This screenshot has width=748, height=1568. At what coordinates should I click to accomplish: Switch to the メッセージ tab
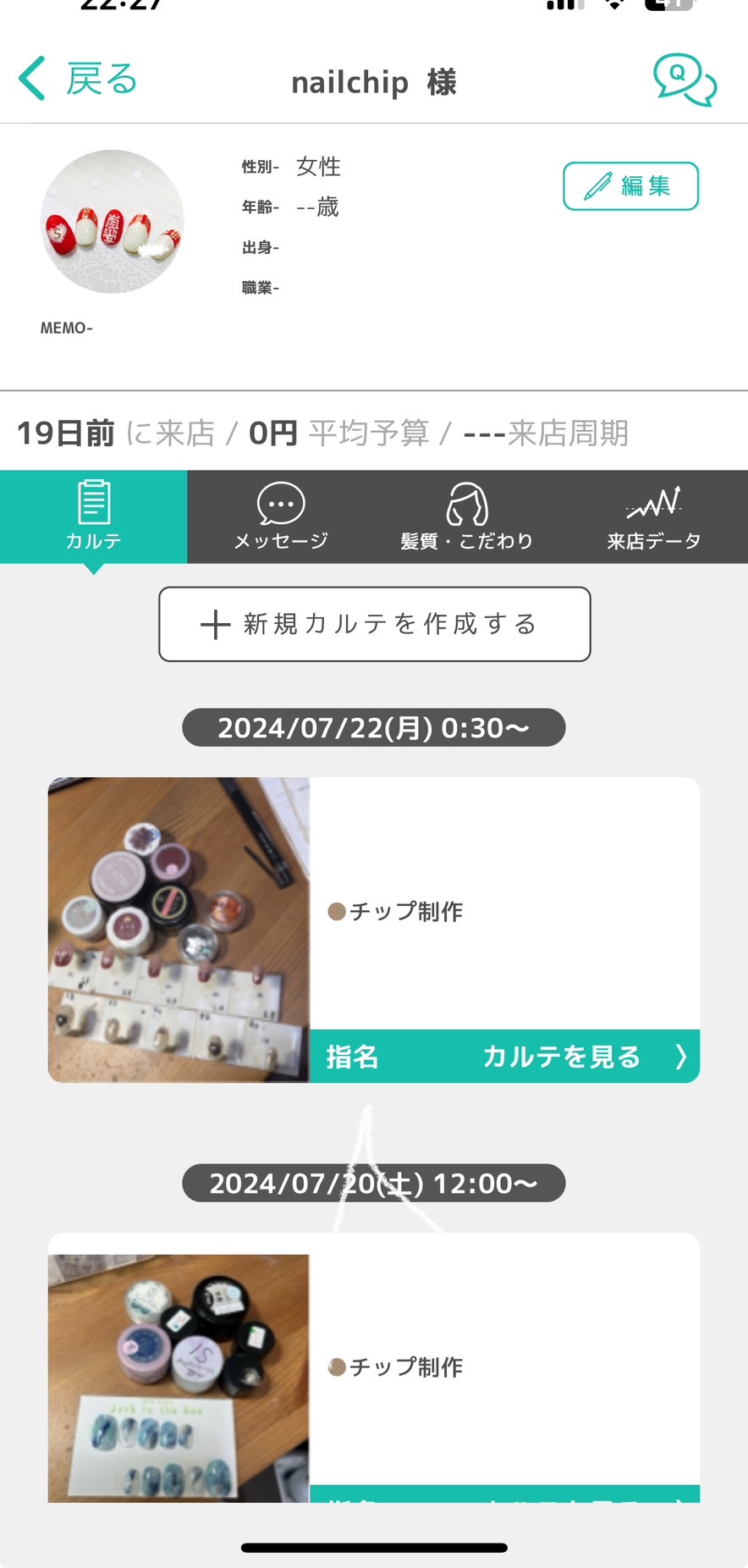[281, 516]
